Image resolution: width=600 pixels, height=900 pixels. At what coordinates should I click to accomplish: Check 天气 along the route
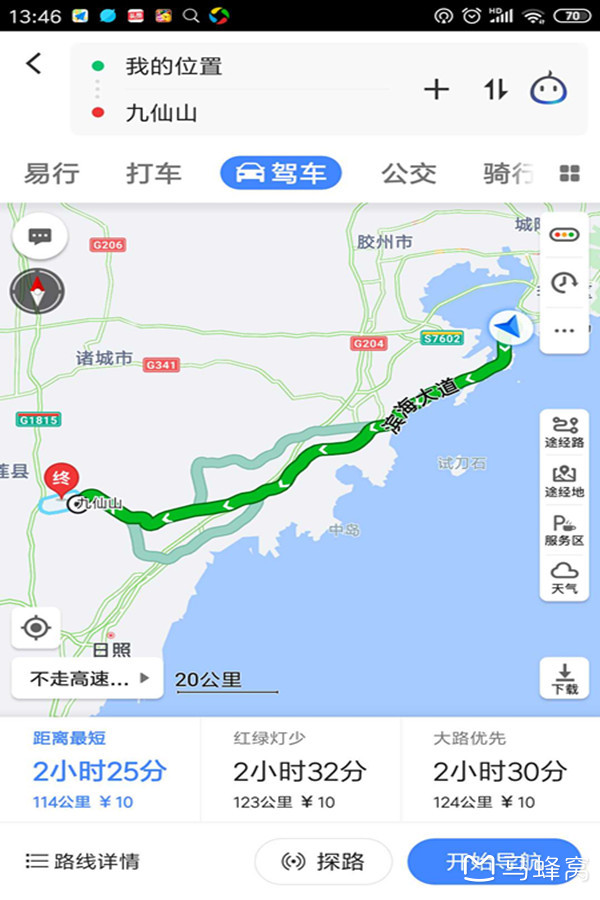click(x=564, y=577)
